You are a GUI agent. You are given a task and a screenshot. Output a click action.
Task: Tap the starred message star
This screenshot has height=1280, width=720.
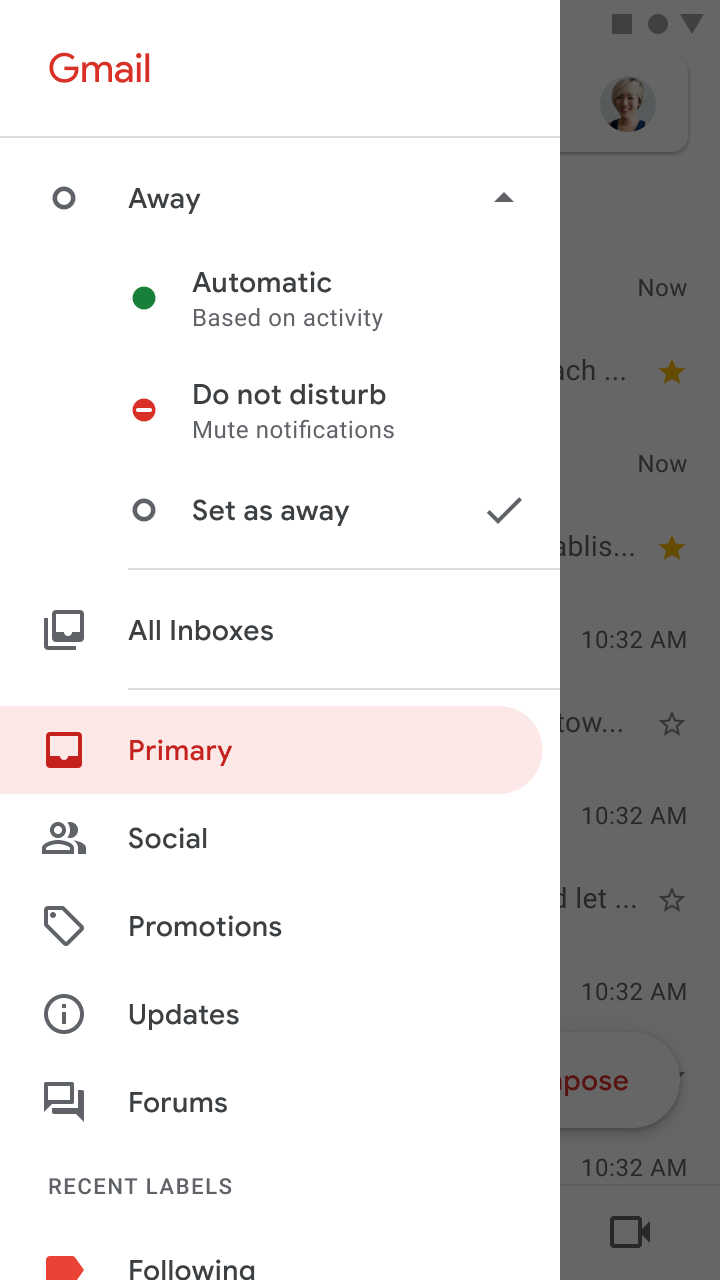click(x=672, y=372)
